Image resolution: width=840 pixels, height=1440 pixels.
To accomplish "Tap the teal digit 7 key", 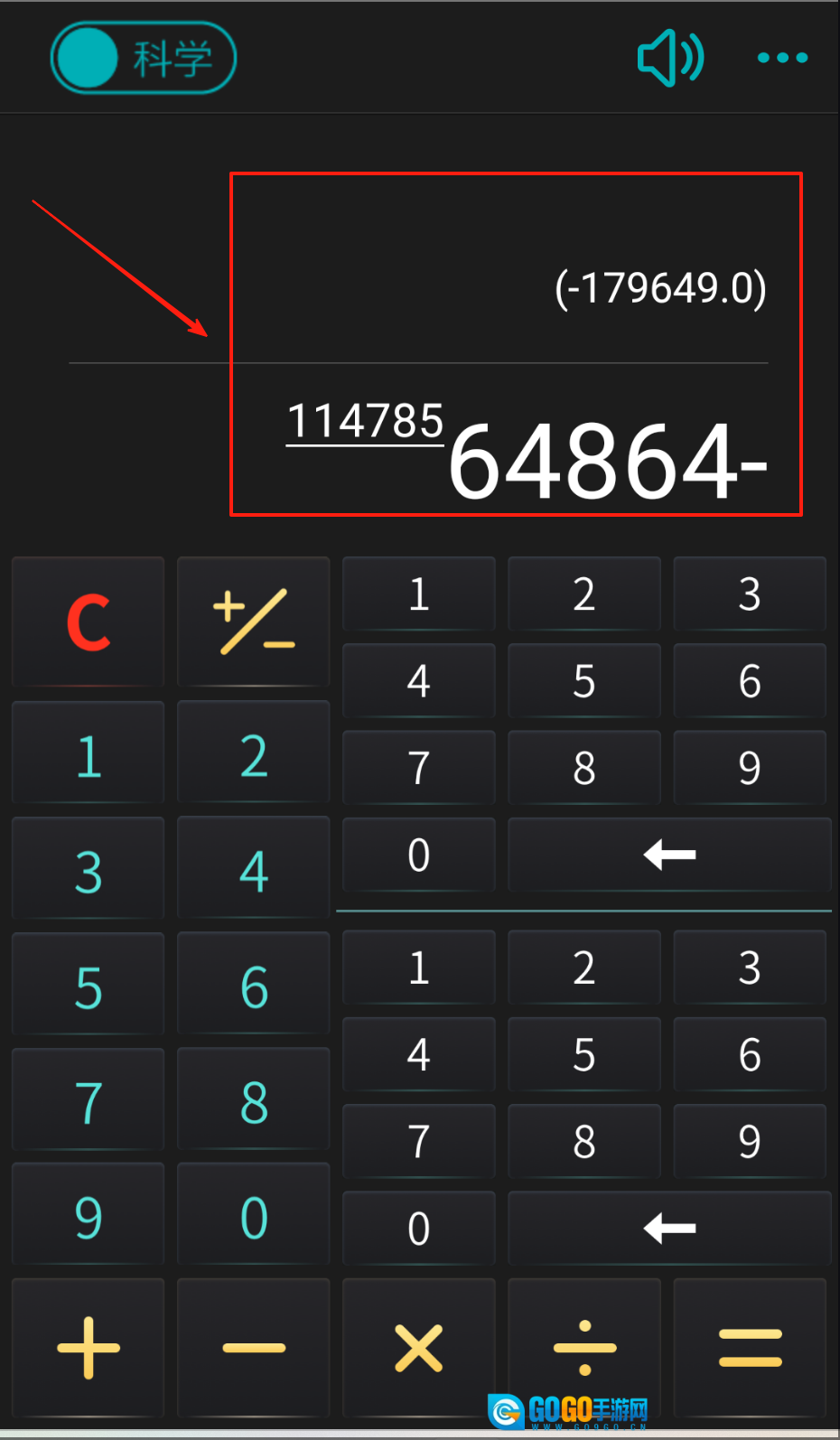I will point(89,1102).
